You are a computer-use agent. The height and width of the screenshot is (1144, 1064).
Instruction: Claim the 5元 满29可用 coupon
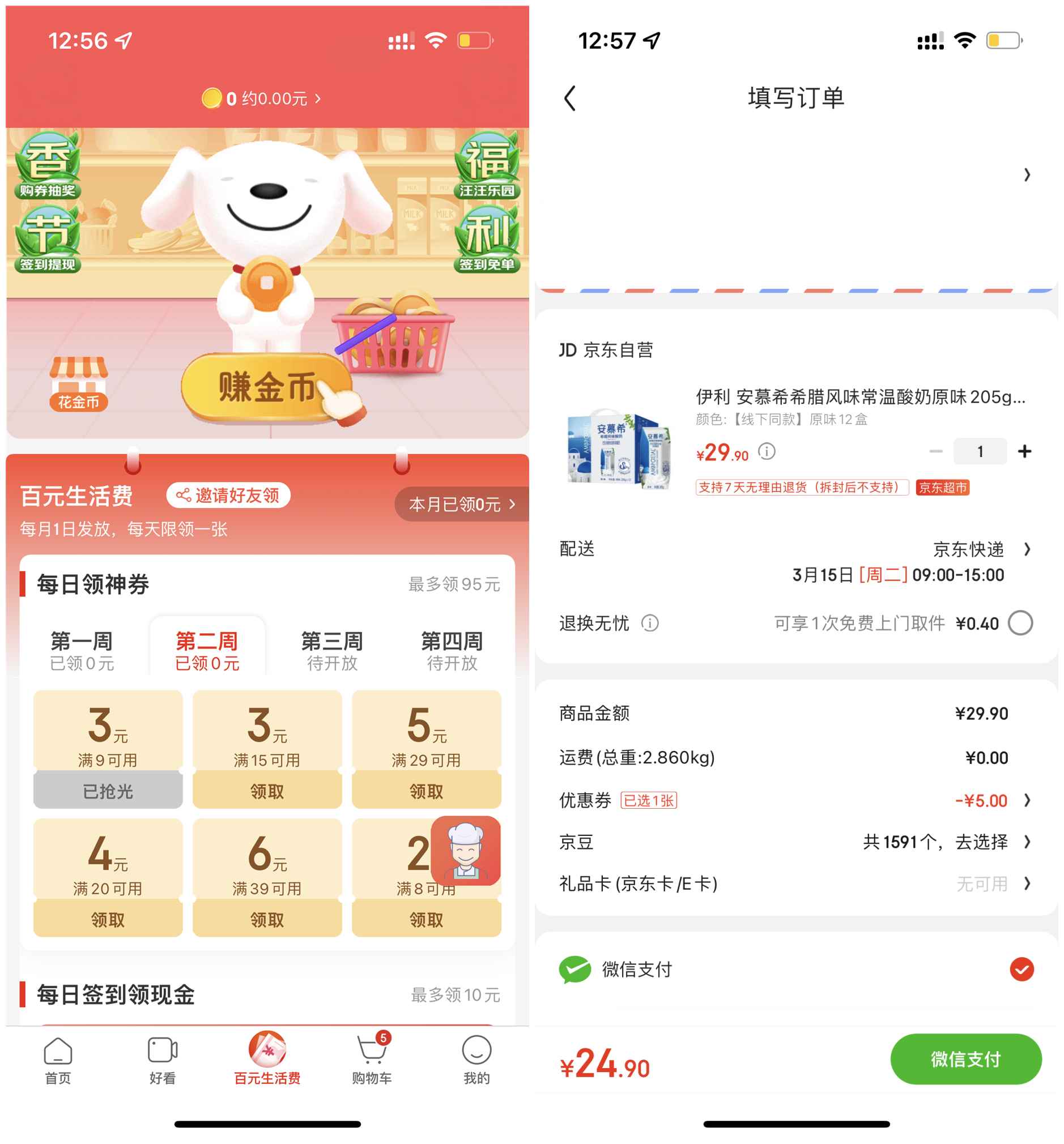[x=426, y=792]
